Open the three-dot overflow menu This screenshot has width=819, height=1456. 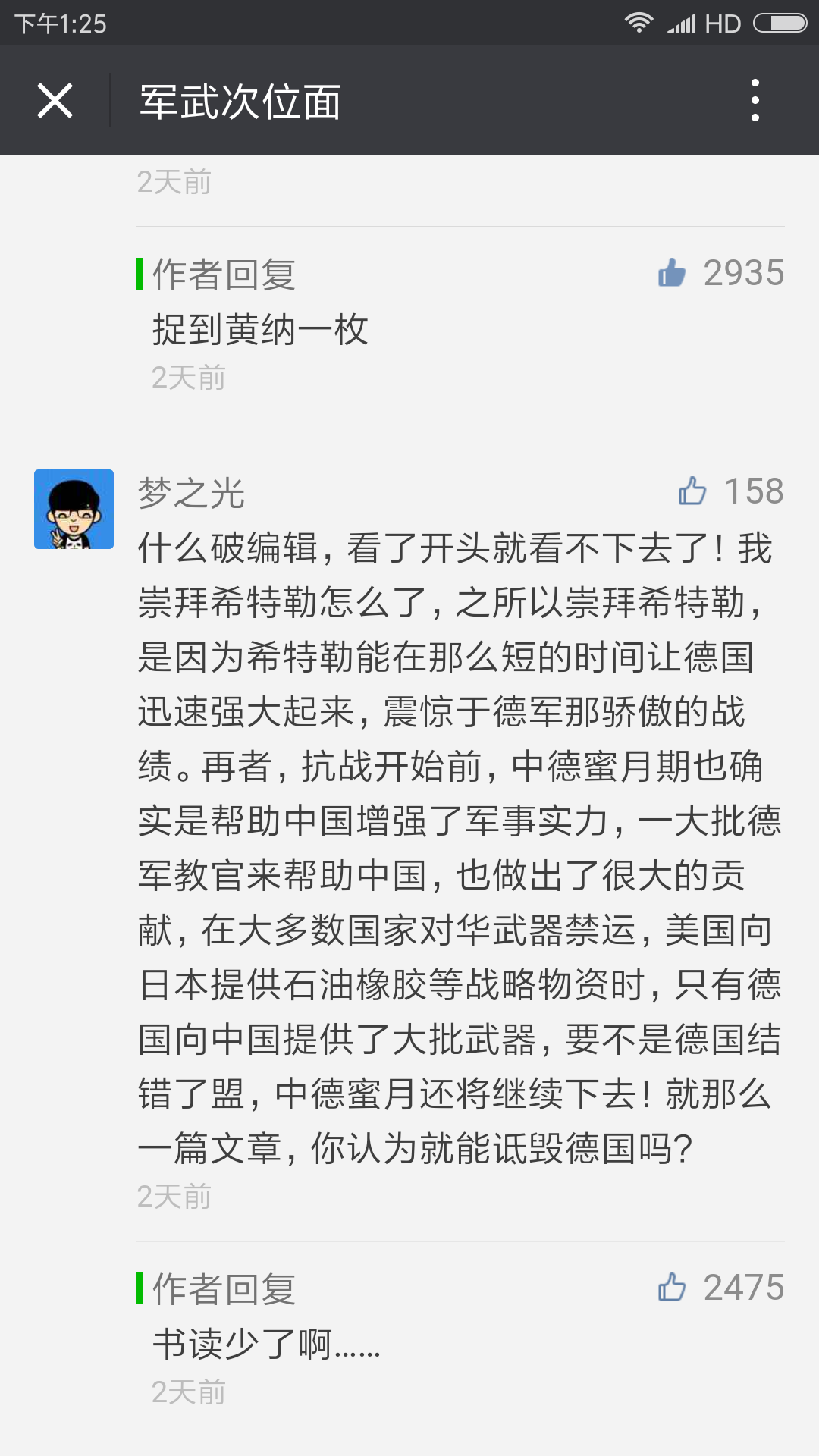point(755,100)
